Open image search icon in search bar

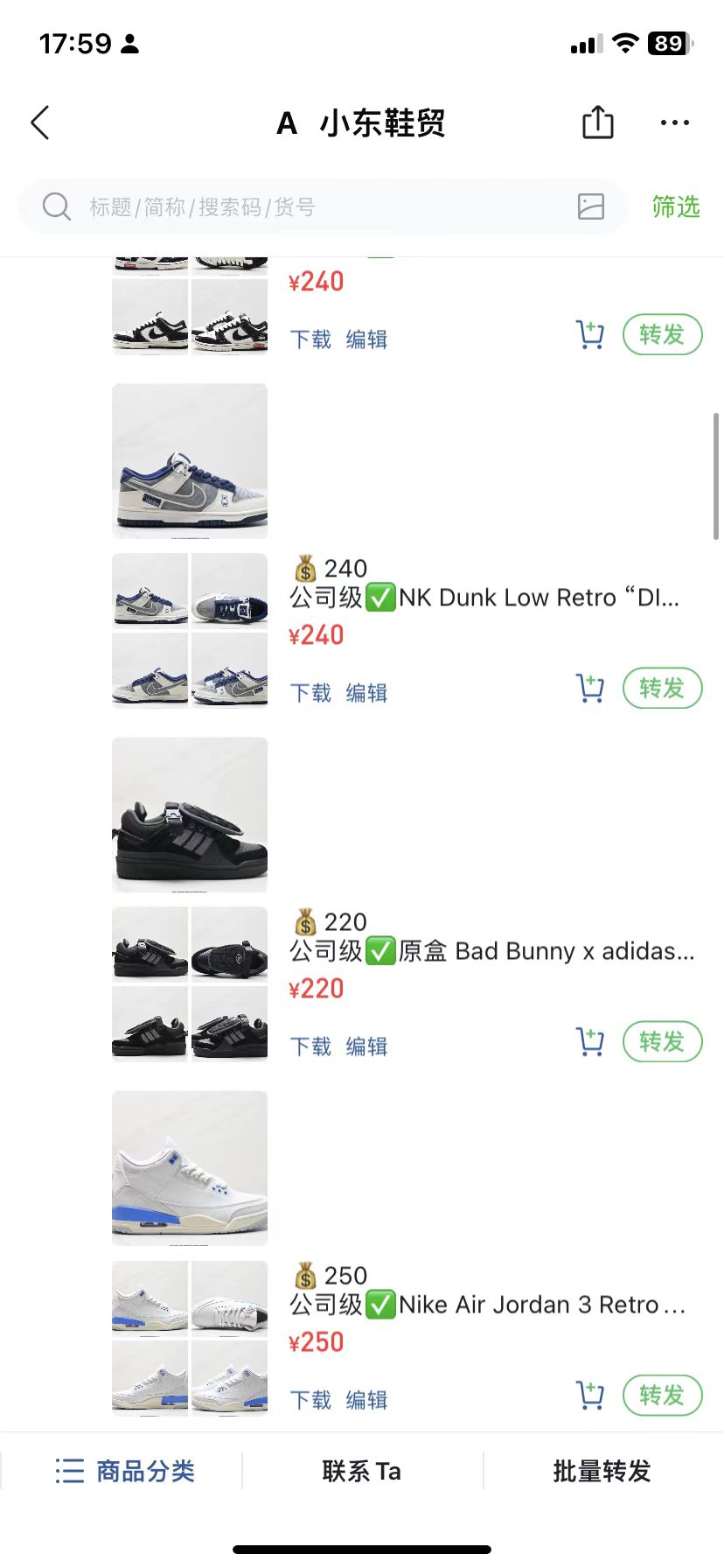point(591,206)
